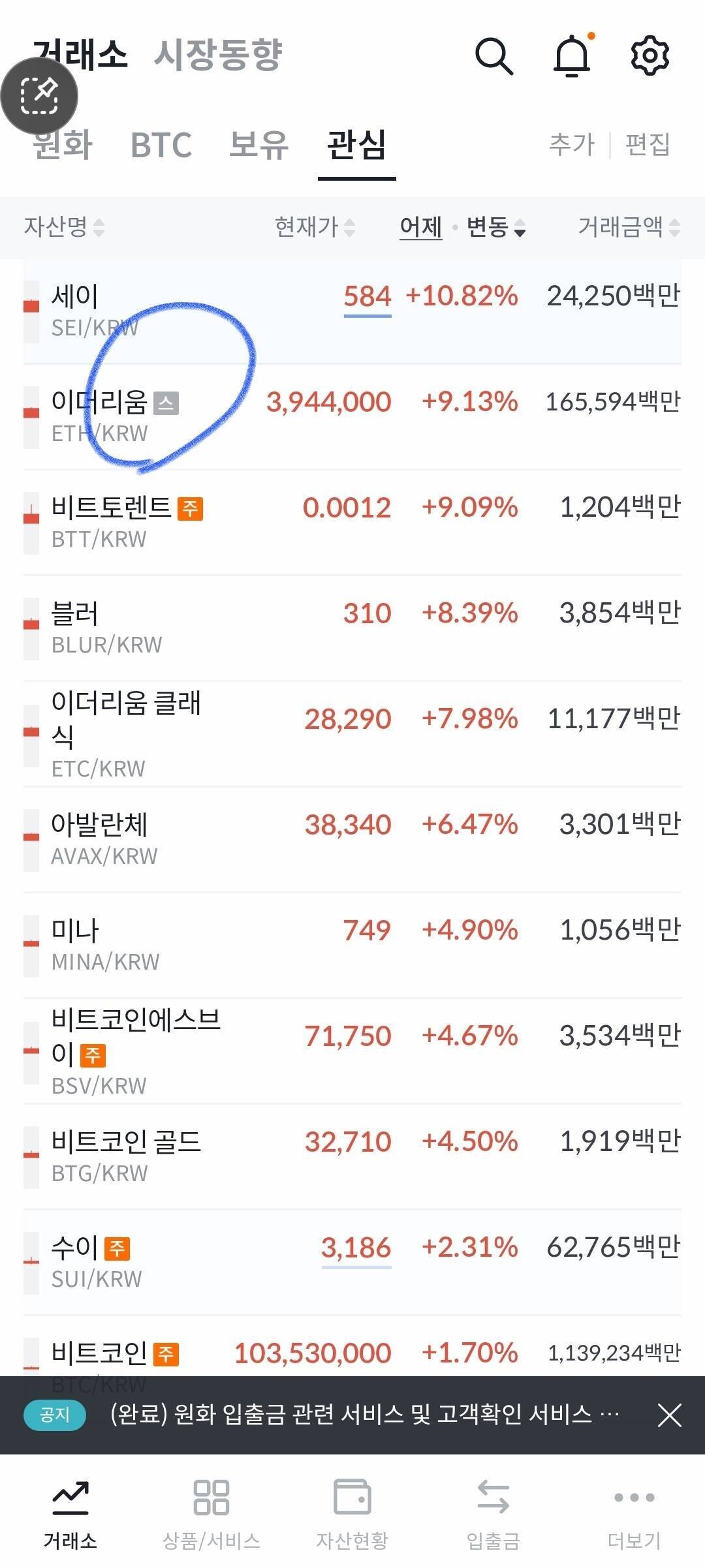Open the 이더리움 ETH/KRW row
The height and width of the screenshot is (1568, 705).
pyautogui.click(x=352, y=414)
